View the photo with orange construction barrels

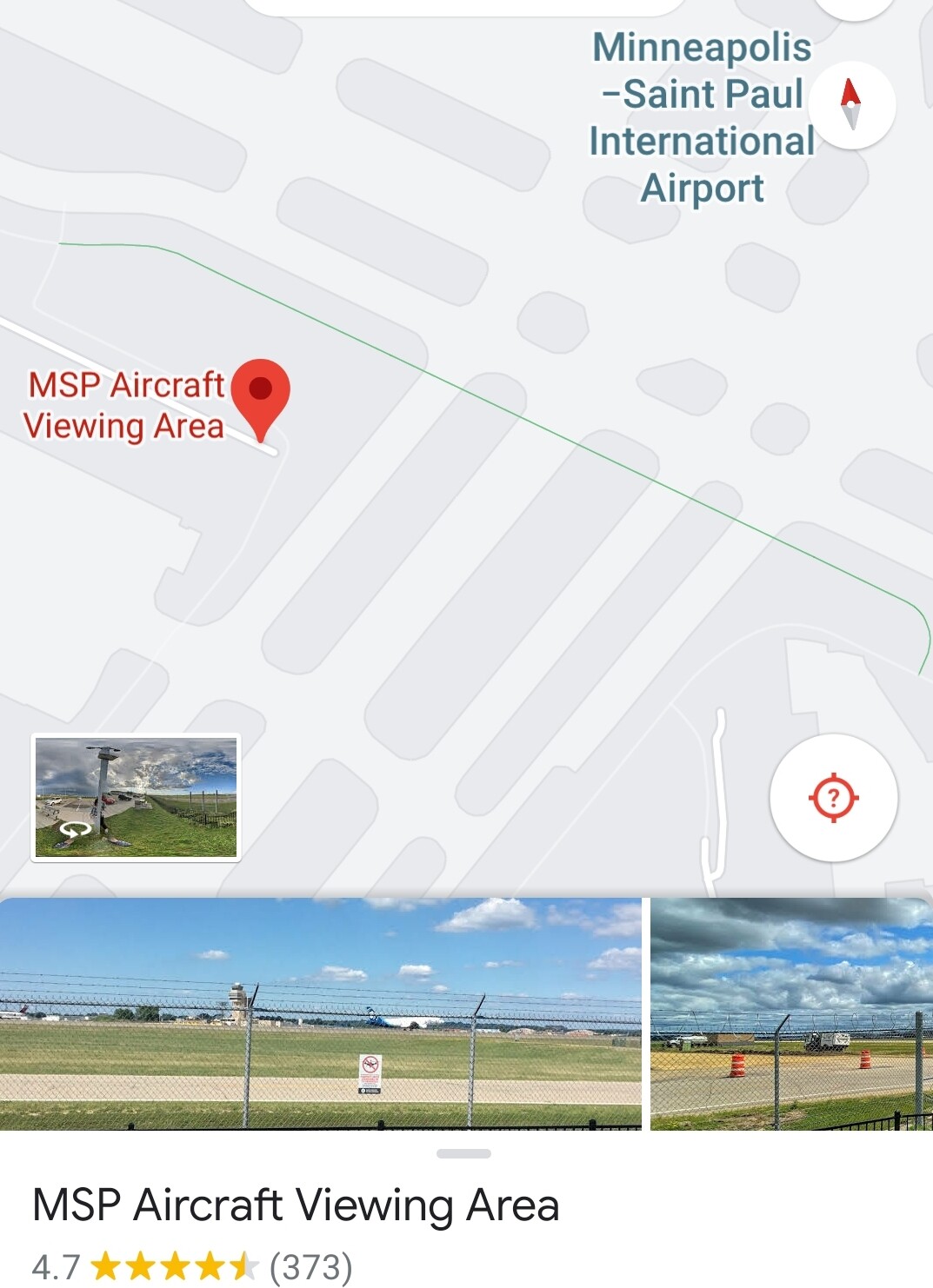coord(791,1013)
